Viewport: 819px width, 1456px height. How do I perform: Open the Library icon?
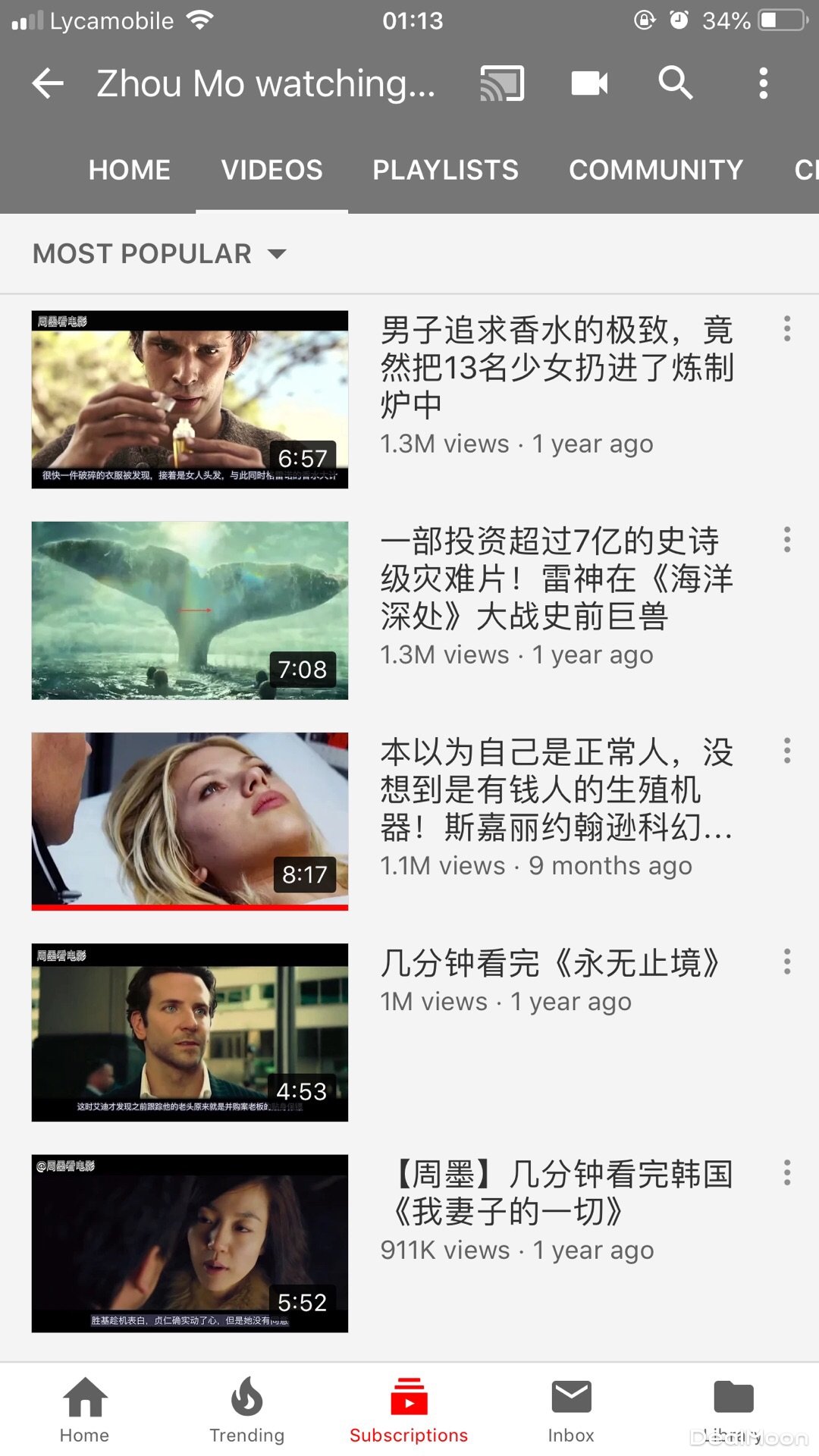tap(733, 1399)
